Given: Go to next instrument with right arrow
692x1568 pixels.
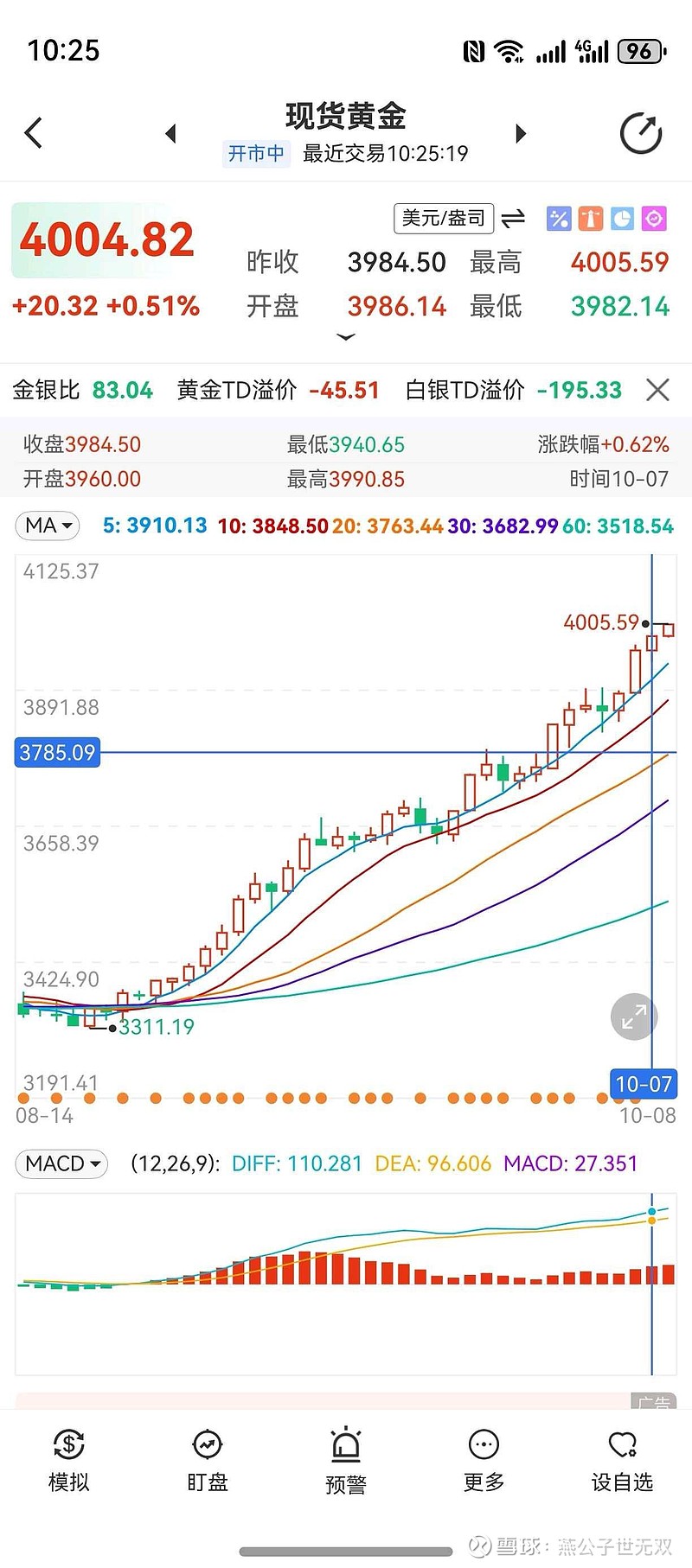Looking at the screenshot, I should click(x=521, y=133).
